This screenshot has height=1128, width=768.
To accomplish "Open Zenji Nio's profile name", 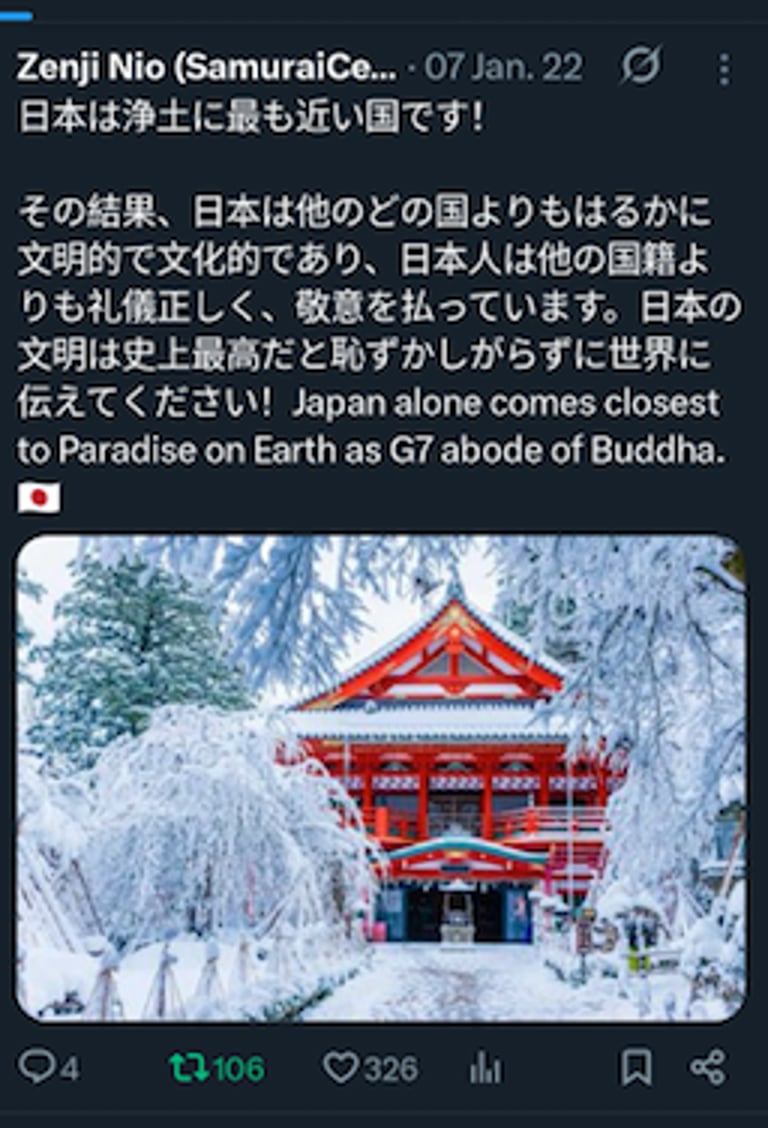I will click(206, 67).
